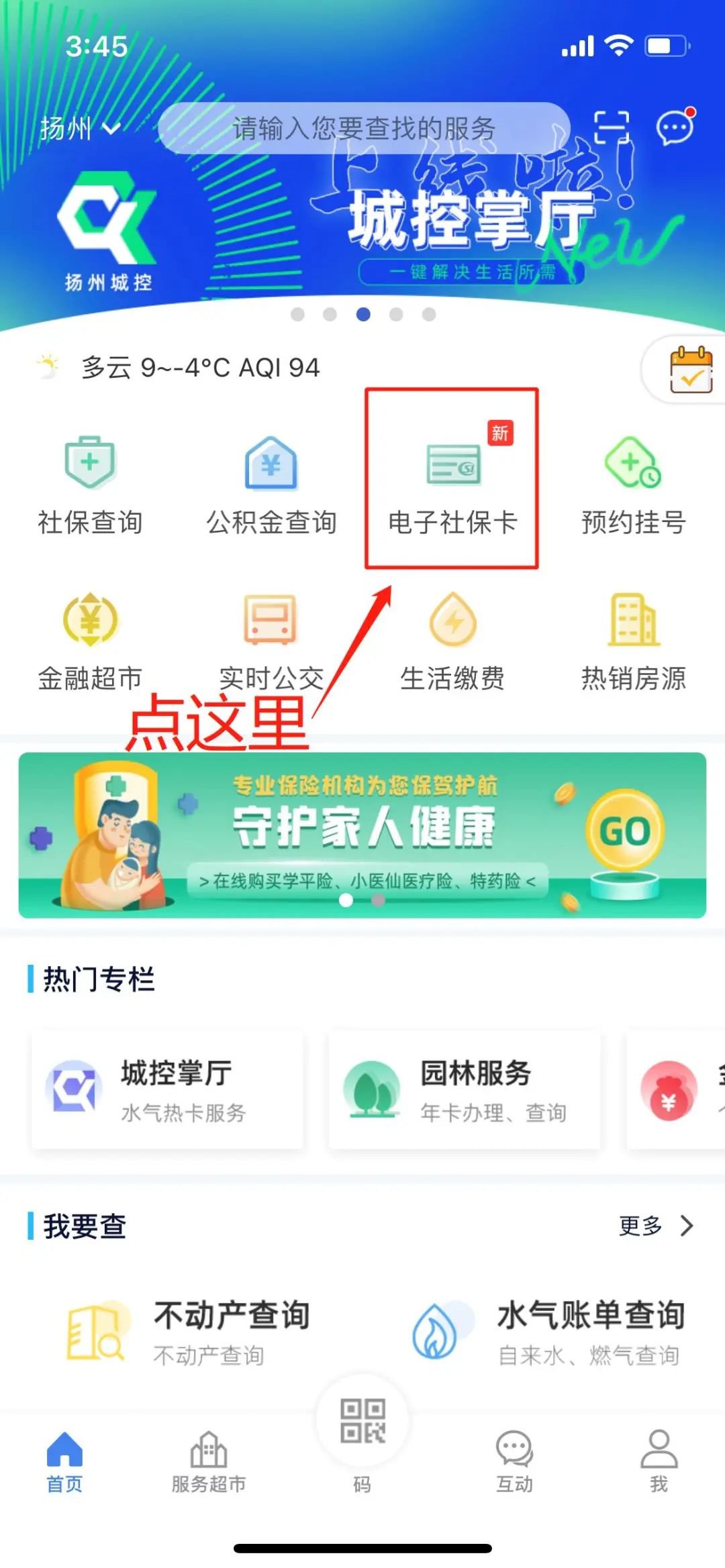This screenshot has height=1568, width=725.
Task: Open the 城控掌厅 card
Action: 168,1090
